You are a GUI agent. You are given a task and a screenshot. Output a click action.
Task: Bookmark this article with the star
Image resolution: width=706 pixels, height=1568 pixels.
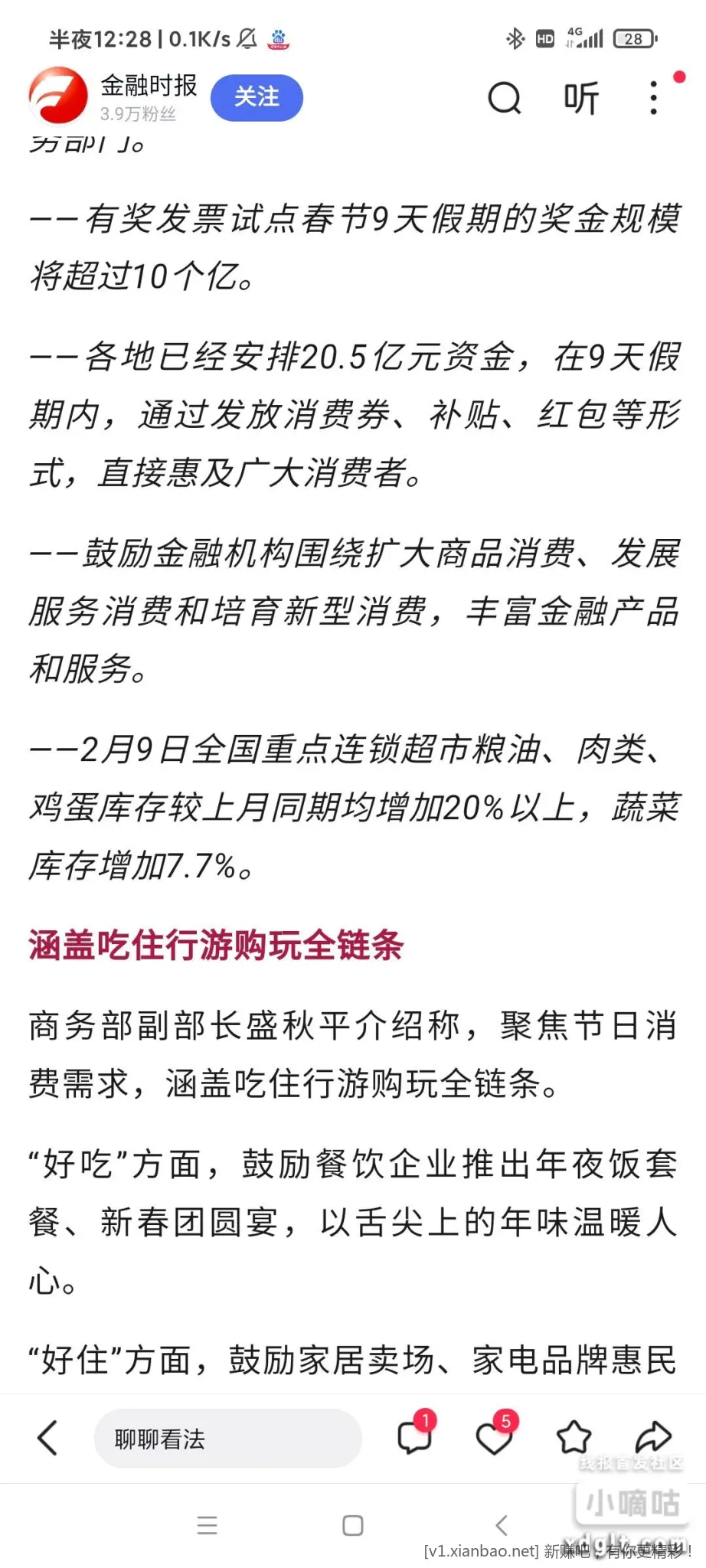574,1438
